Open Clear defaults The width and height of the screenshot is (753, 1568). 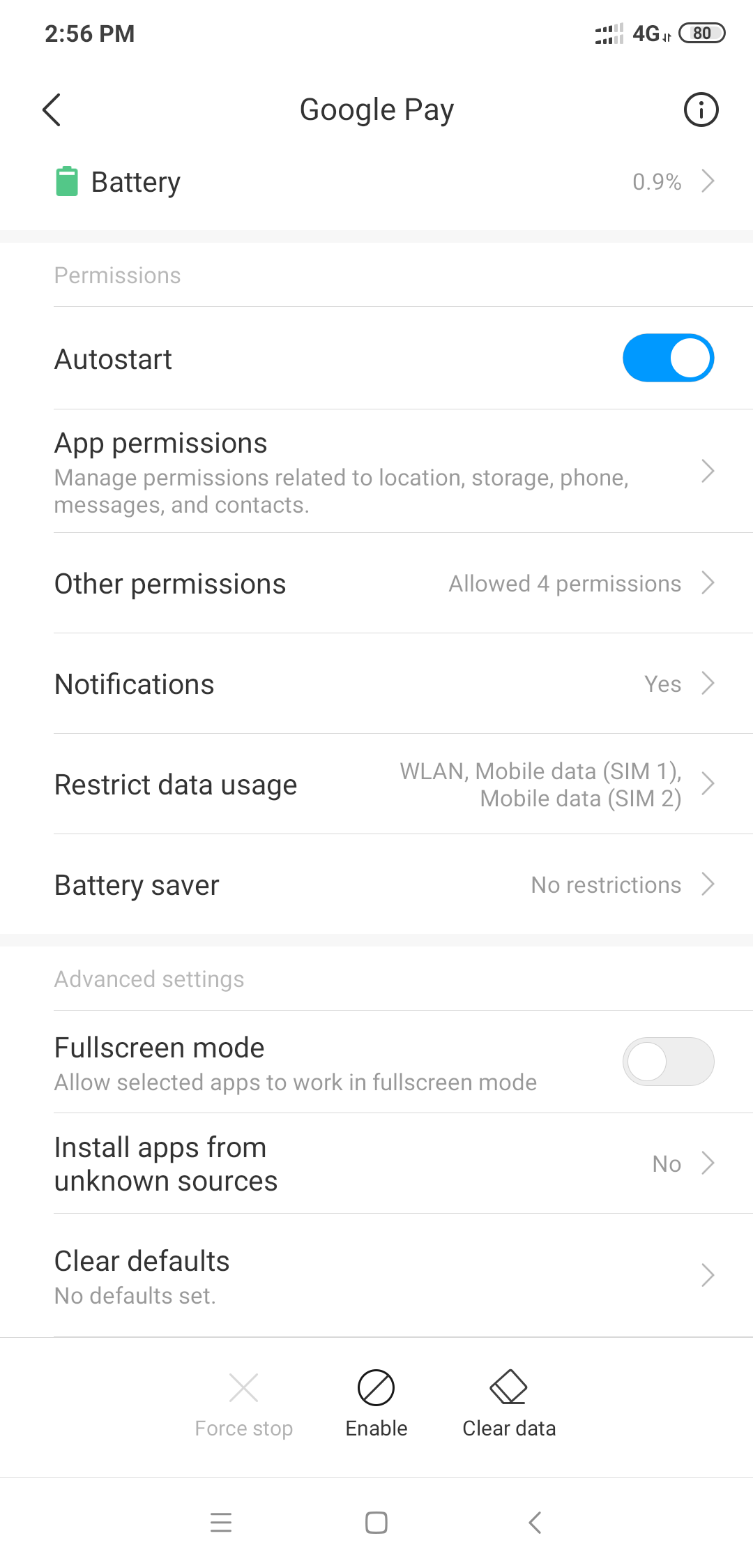pyautogui.click(x=376, y=1276)
